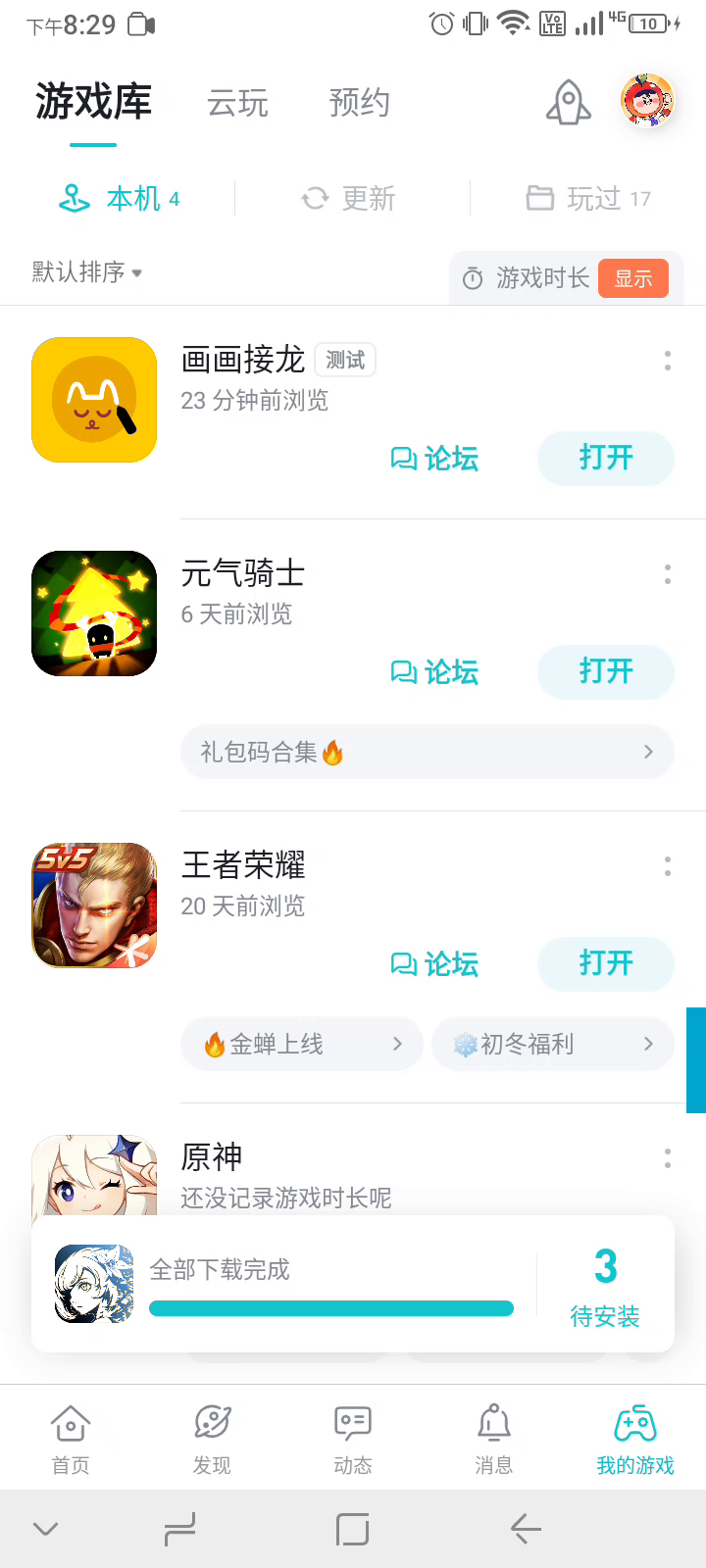Open the 初冬福利 chip
This screenshot has width=706, height=1568.
(x=553, y=1044)
